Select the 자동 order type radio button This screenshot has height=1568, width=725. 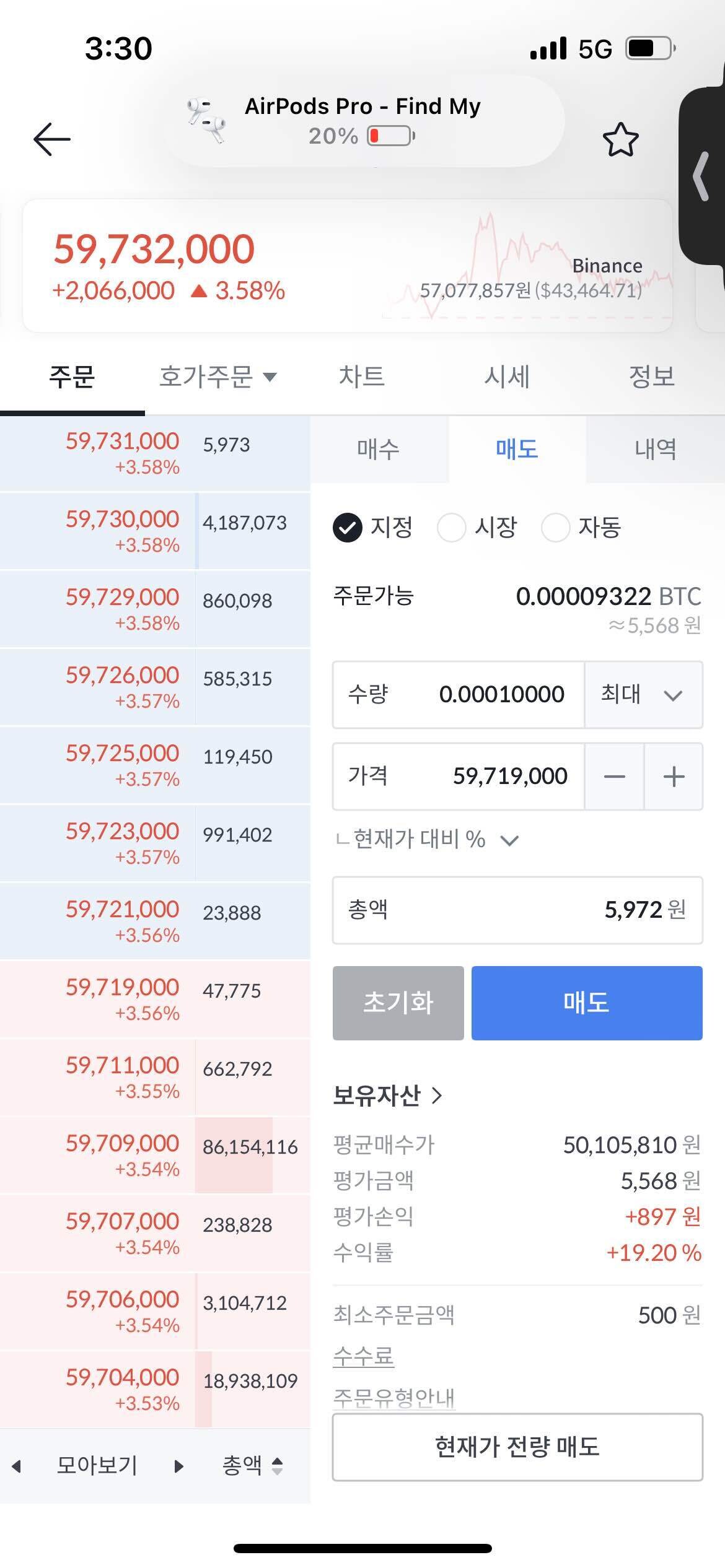point(556,528)
